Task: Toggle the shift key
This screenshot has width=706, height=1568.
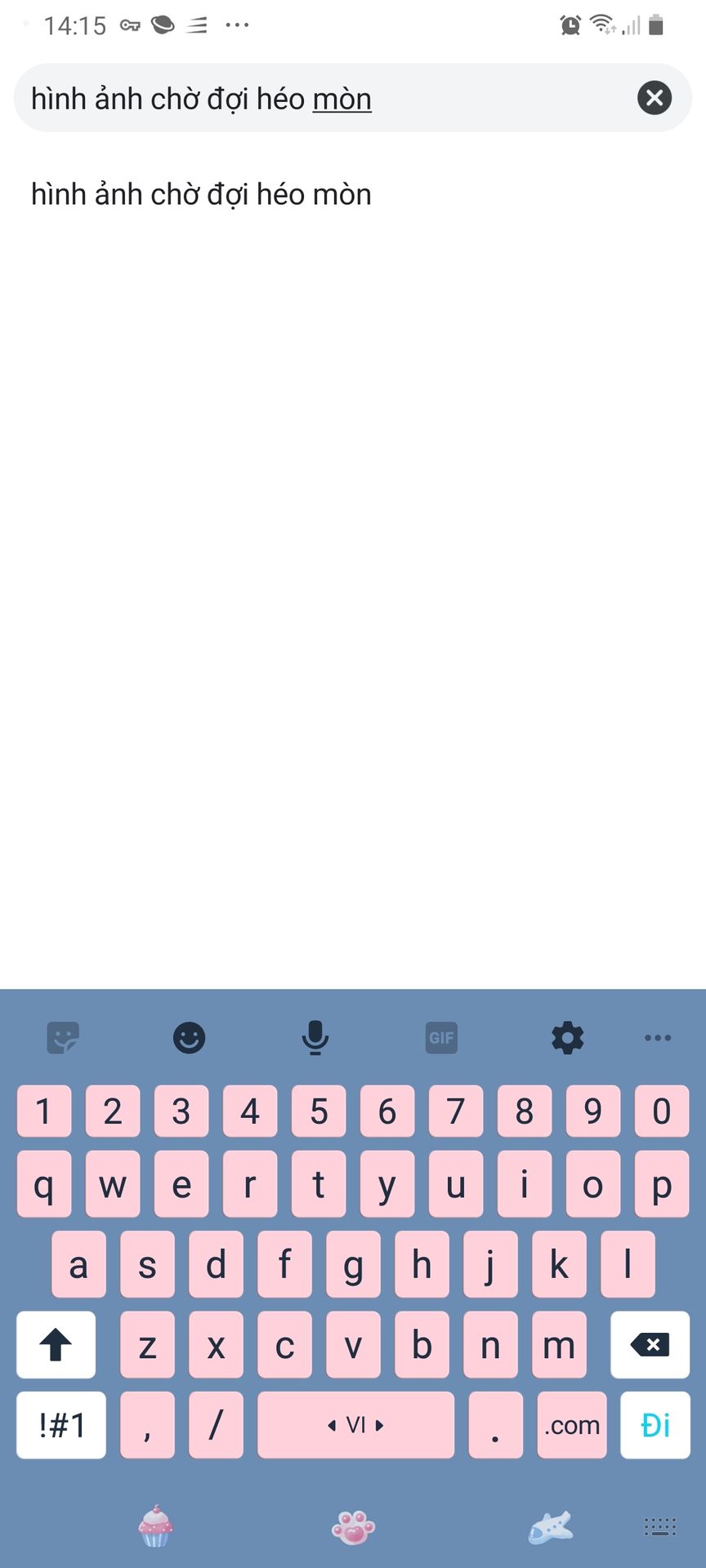Action: point(56,1345)
